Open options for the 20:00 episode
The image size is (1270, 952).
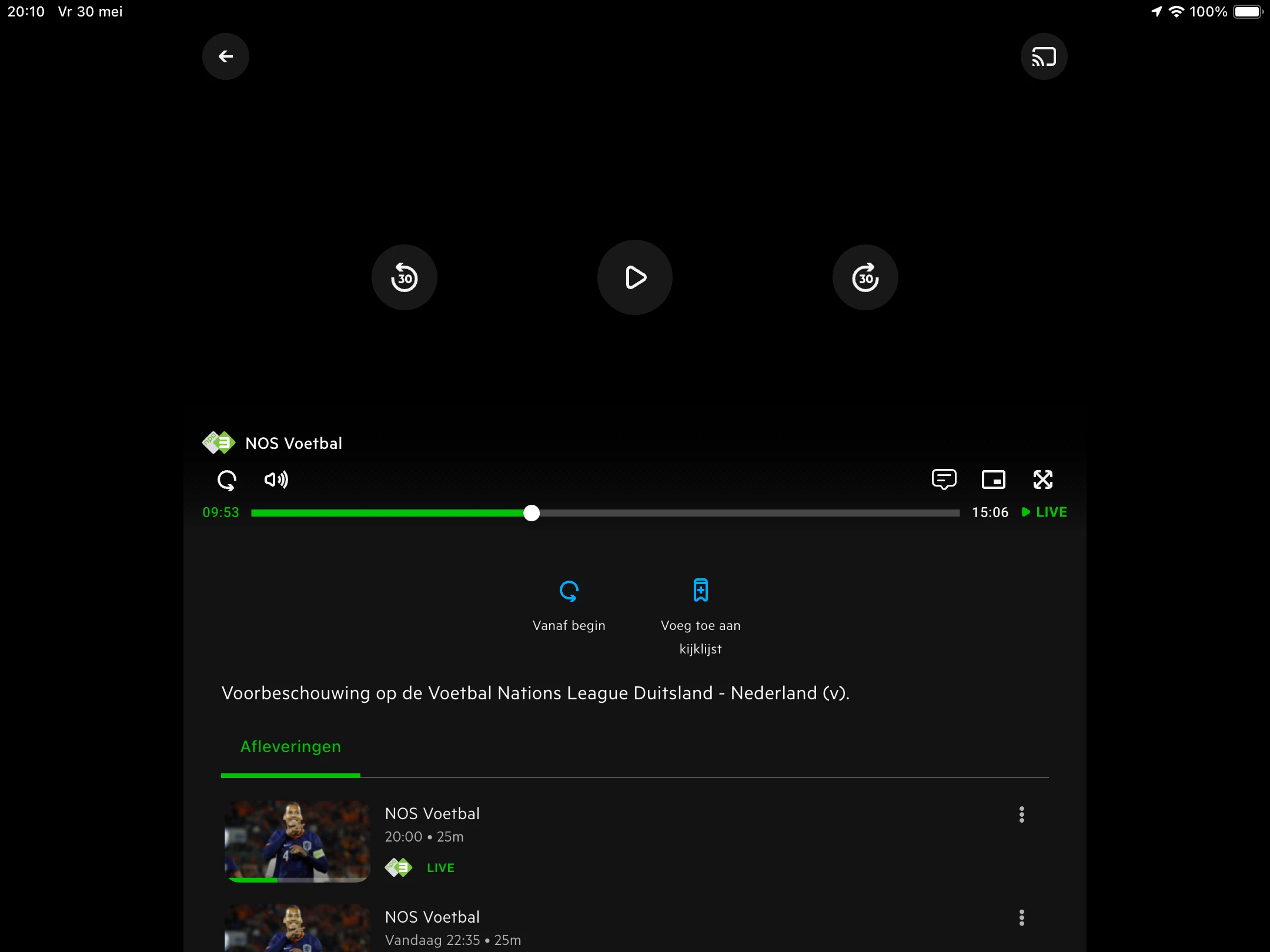(x=1022, y=814)
